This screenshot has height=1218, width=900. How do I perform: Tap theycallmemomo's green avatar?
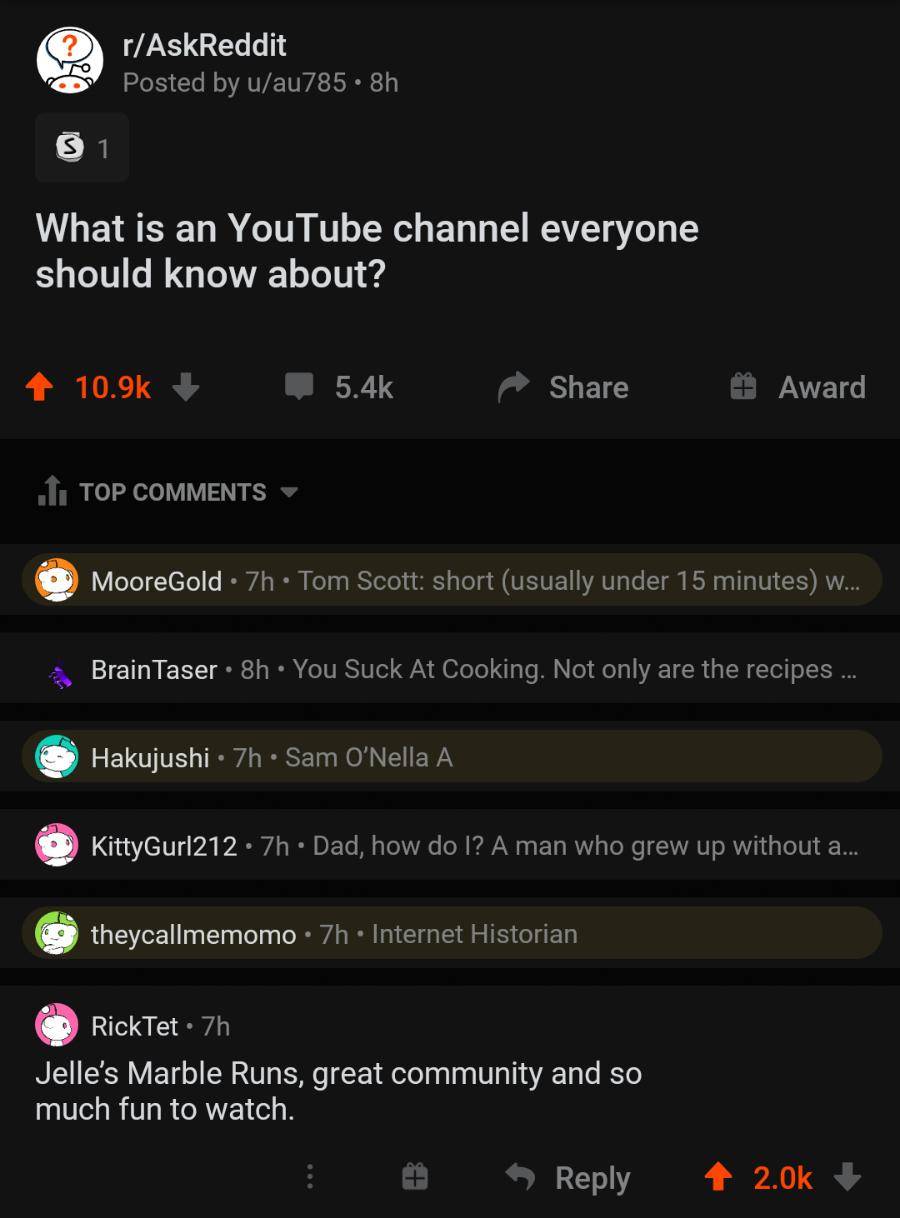55,933
